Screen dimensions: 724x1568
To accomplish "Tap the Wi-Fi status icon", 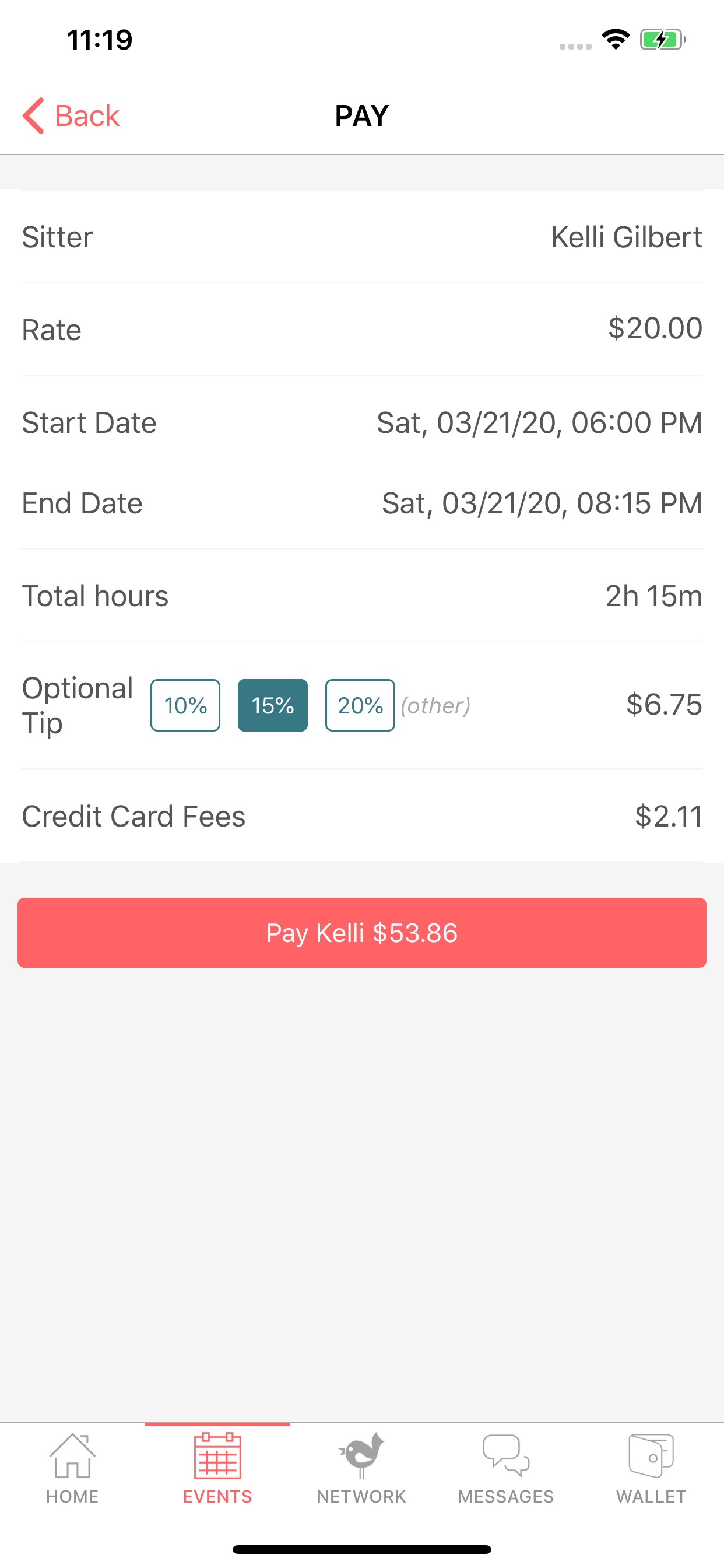I will tap(615, 39).
